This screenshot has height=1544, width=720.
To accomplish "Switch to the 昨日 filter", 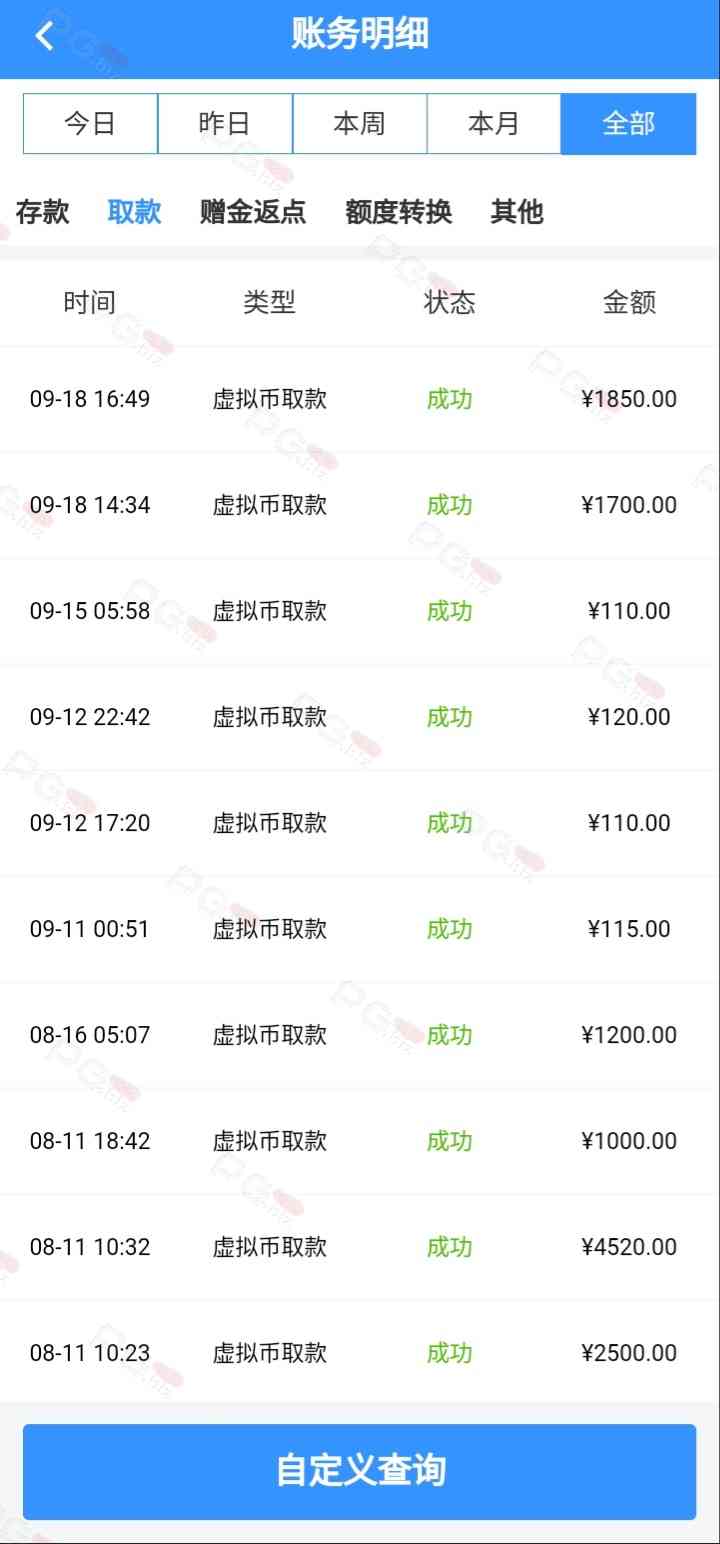I will click(225, 124).
